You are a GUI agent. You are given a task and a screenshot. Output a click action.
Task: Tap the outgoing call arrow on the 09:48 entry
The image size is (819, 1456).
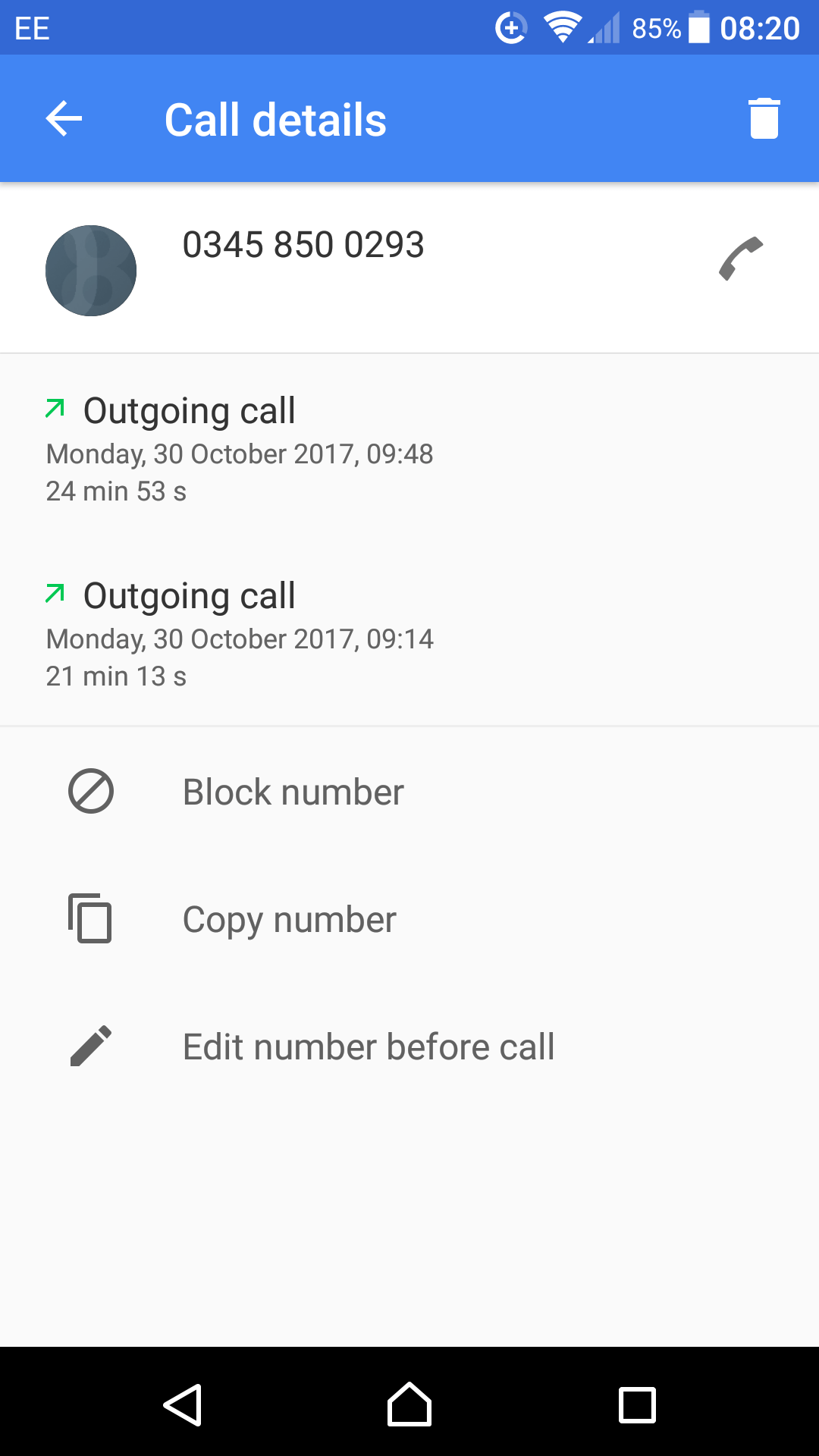(54, 409)
